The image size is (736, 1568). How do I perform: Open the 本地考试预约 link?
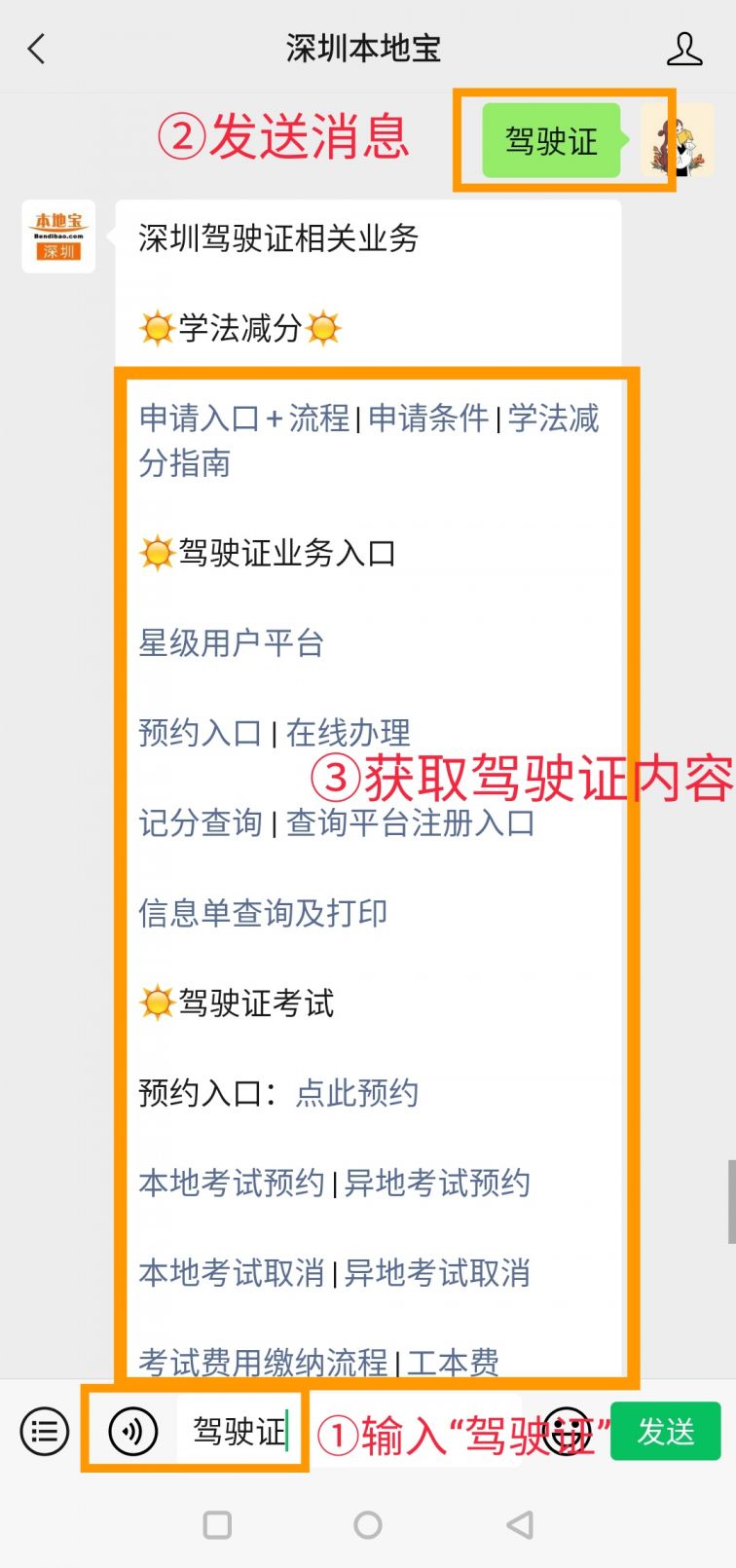231,1183
